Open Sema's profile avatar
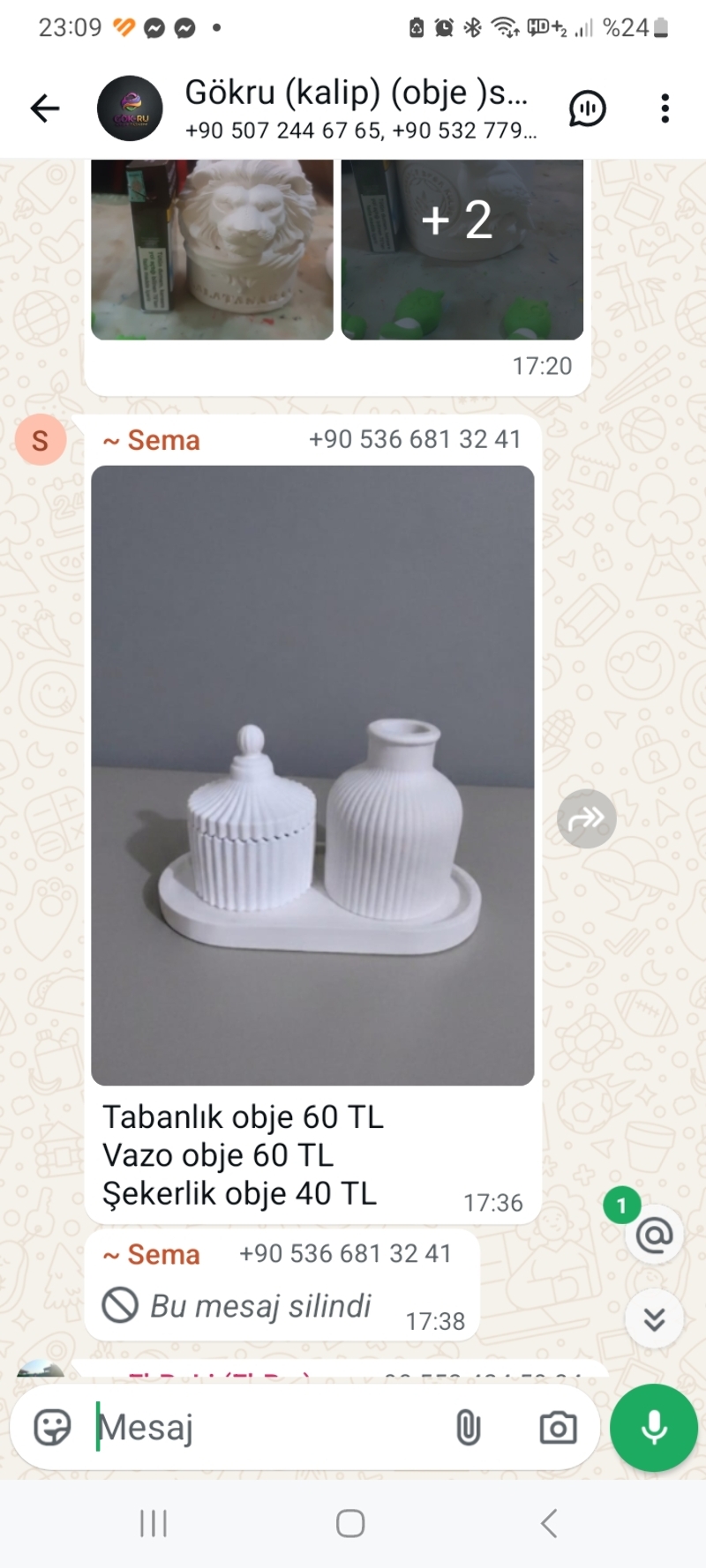This screenshot has height=1568, width=706. tap(41, 439)
